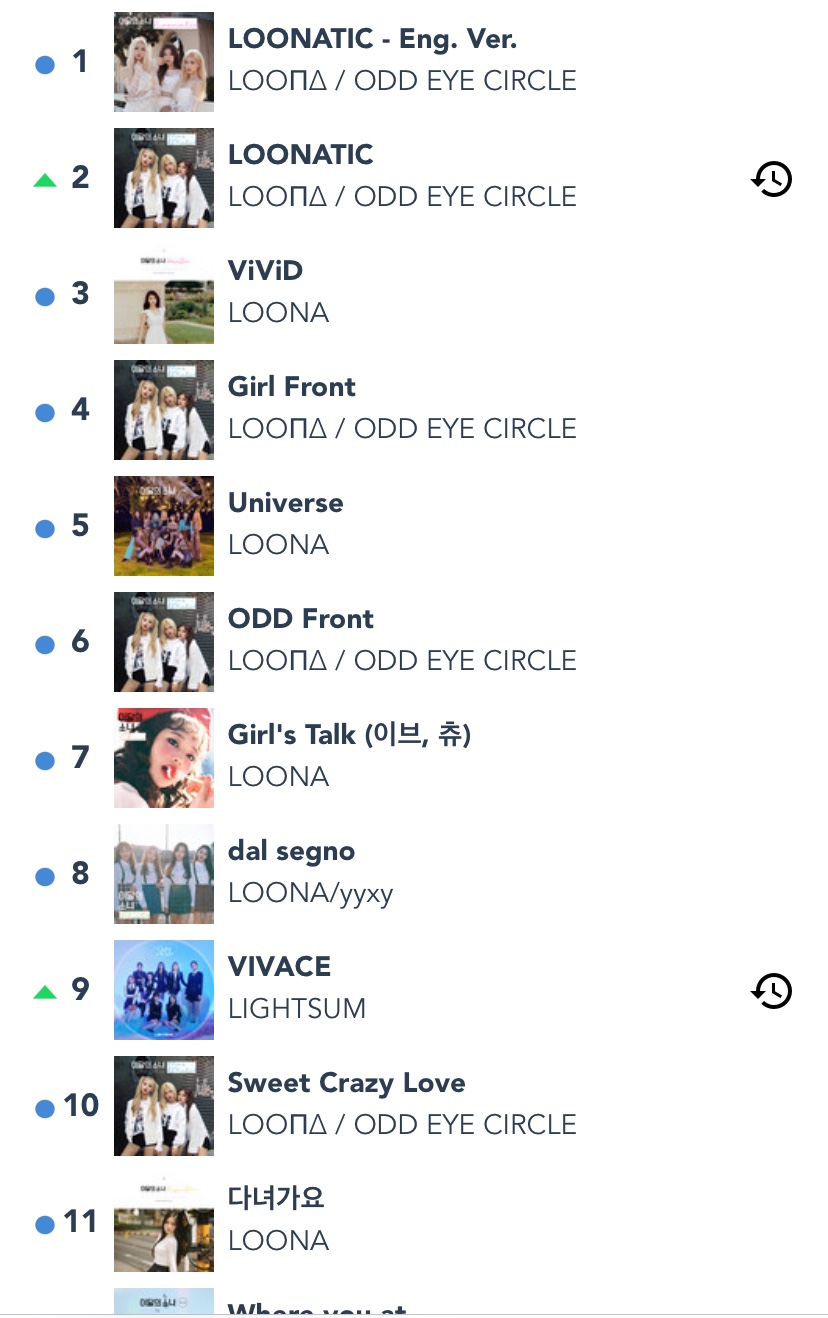The image size is (828, 1318).
Task: View the rank history for VIVACE
Action: [x=771, y=991]
